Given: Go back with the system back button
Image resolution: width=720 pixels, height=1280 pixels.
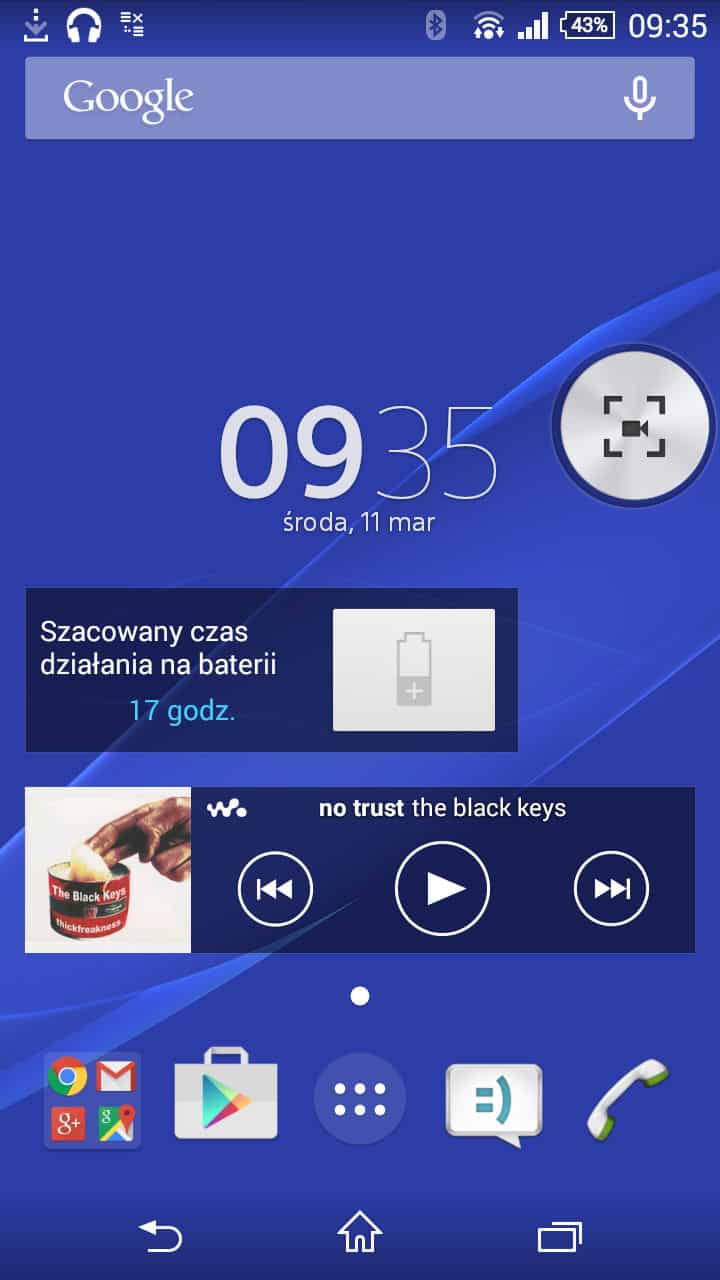Looking at the screenshot, I should pos(160,1236).
